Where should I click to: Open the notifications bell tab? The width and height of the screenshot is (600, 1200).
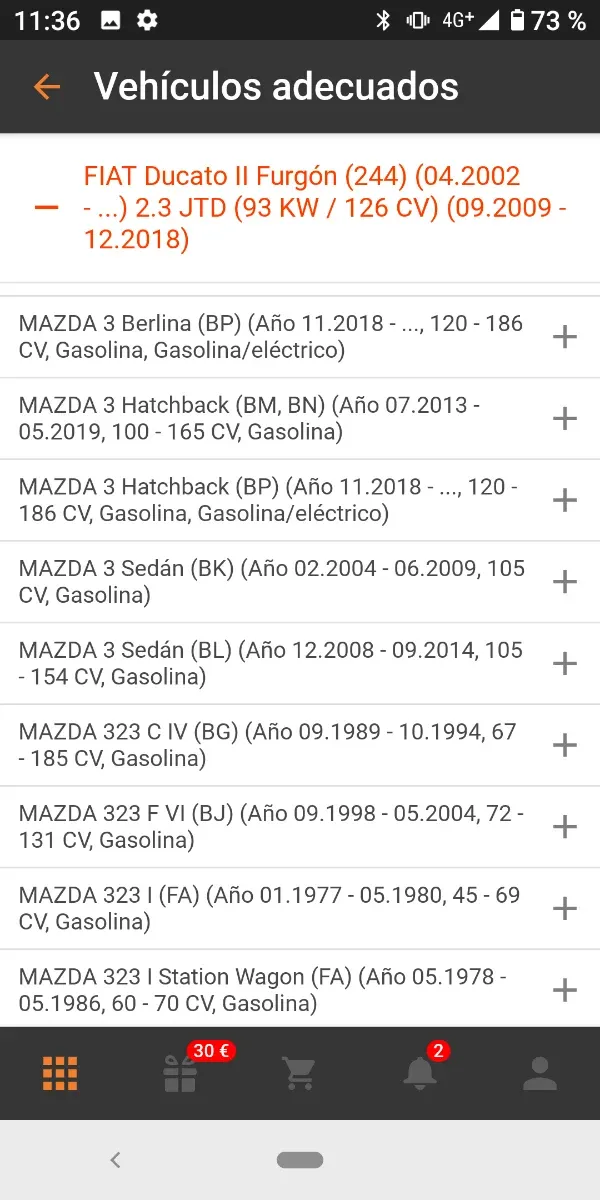pos(420,1073)
